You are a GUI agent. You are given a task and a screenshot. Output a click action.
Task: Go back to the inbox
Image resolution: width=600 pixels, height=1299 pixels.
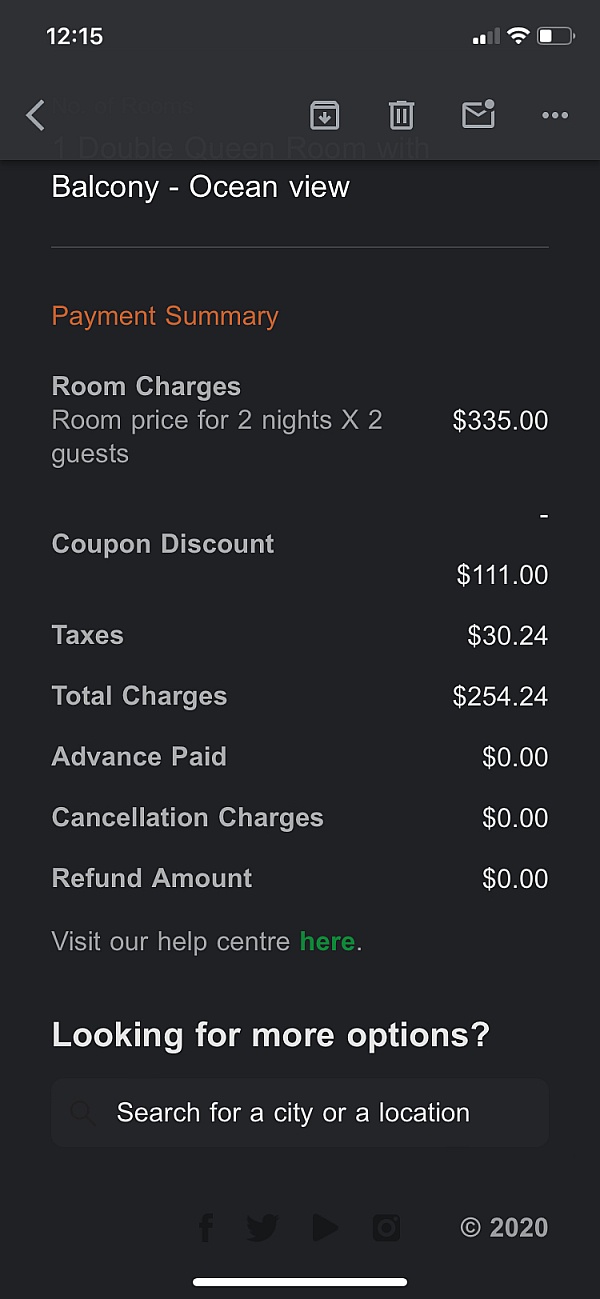(36, 115)
